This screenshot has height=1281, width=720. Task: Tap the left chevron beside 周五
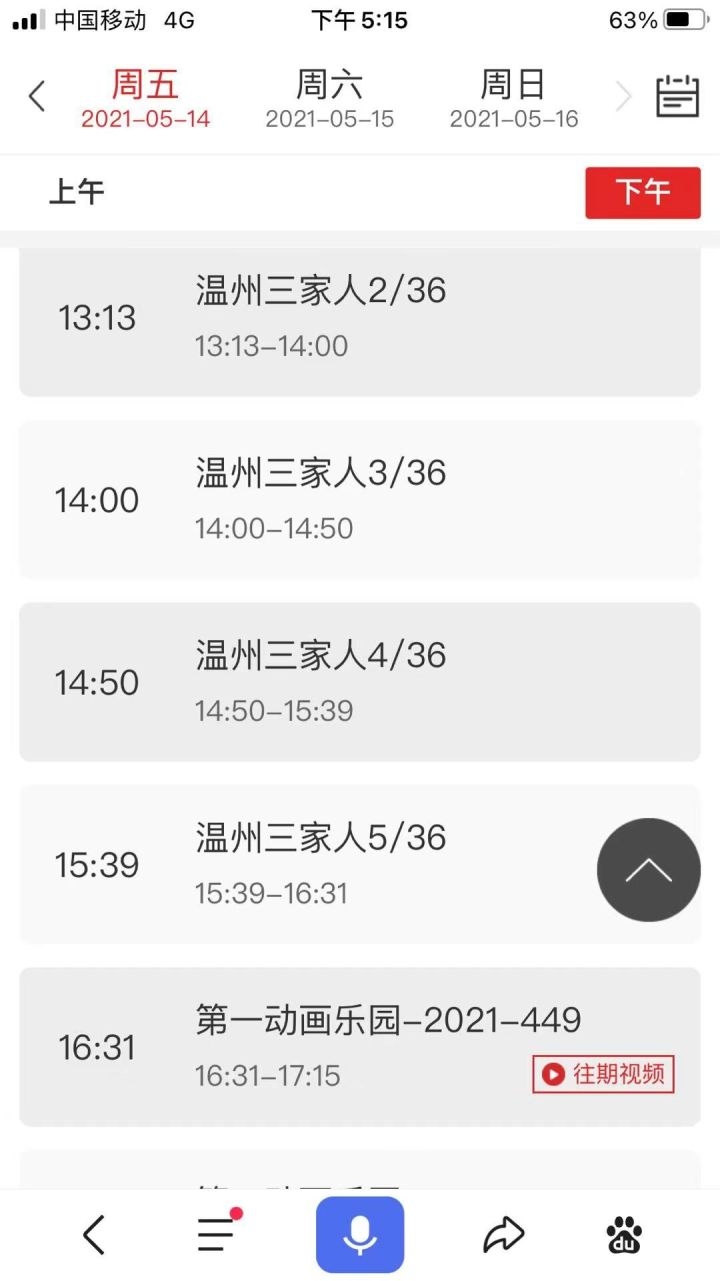pos(37,97)
